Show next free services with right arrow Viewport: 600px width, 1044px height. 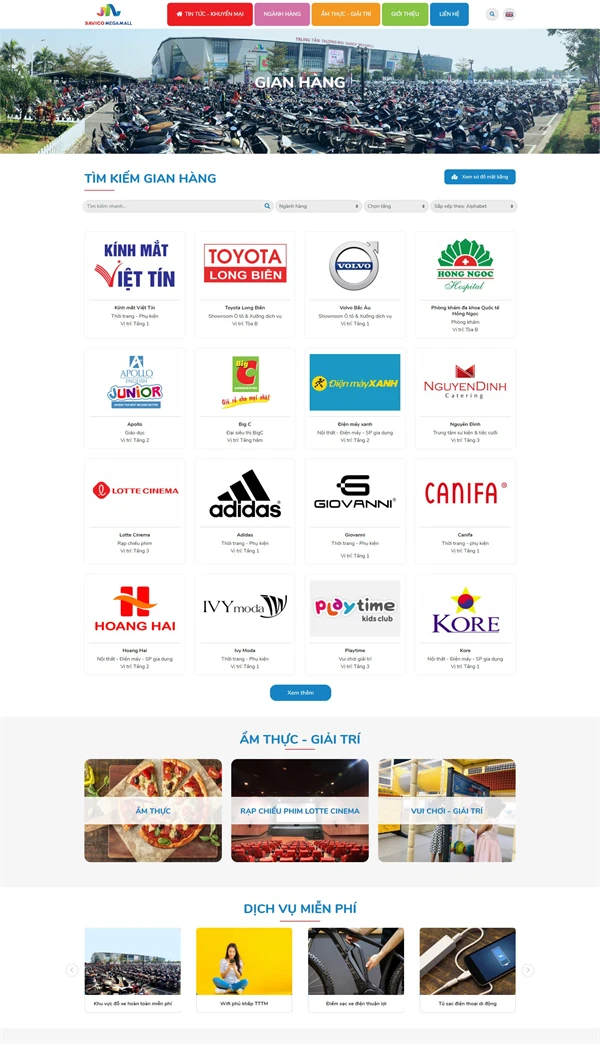[x=528, y=970]
